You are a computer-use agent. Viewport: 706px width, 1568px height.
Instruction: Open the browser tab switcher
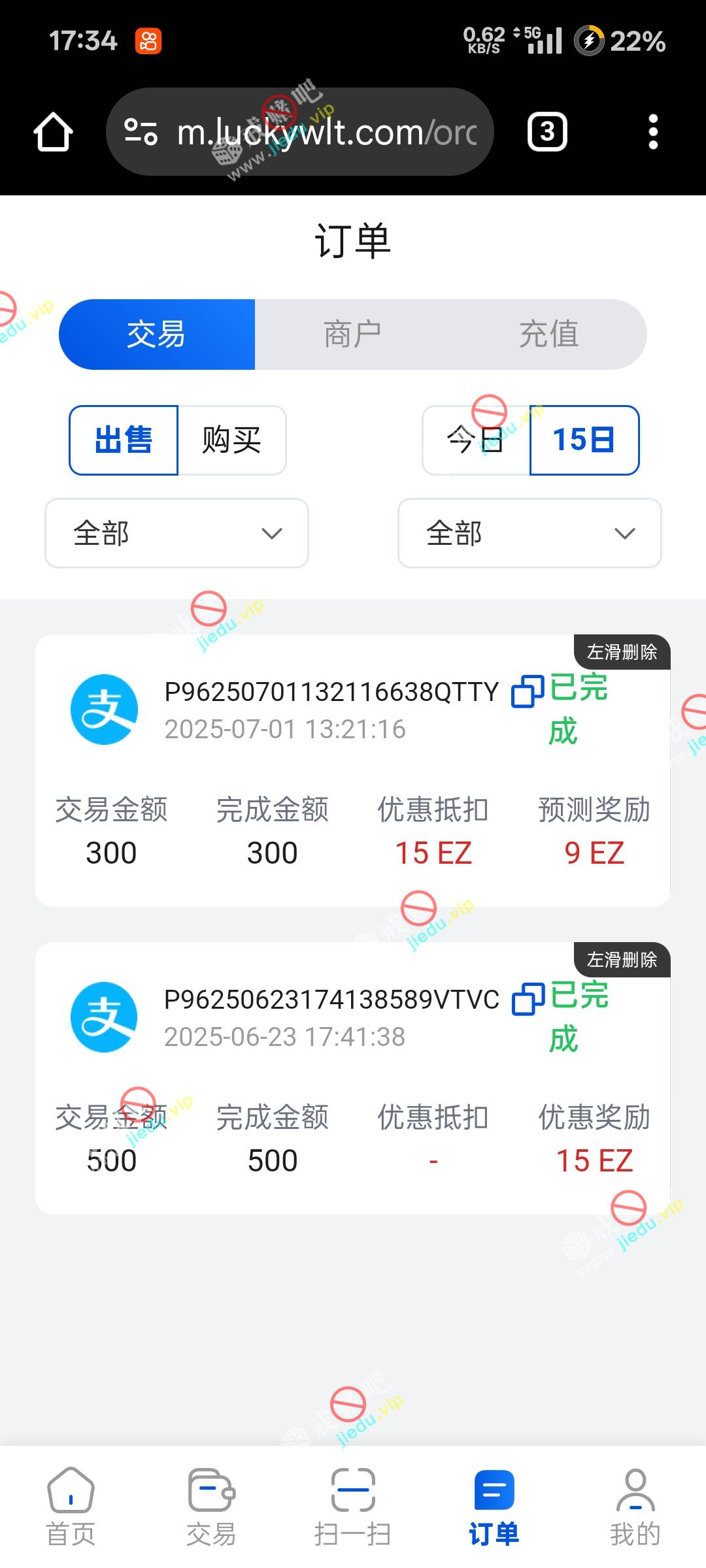point(547,132)
